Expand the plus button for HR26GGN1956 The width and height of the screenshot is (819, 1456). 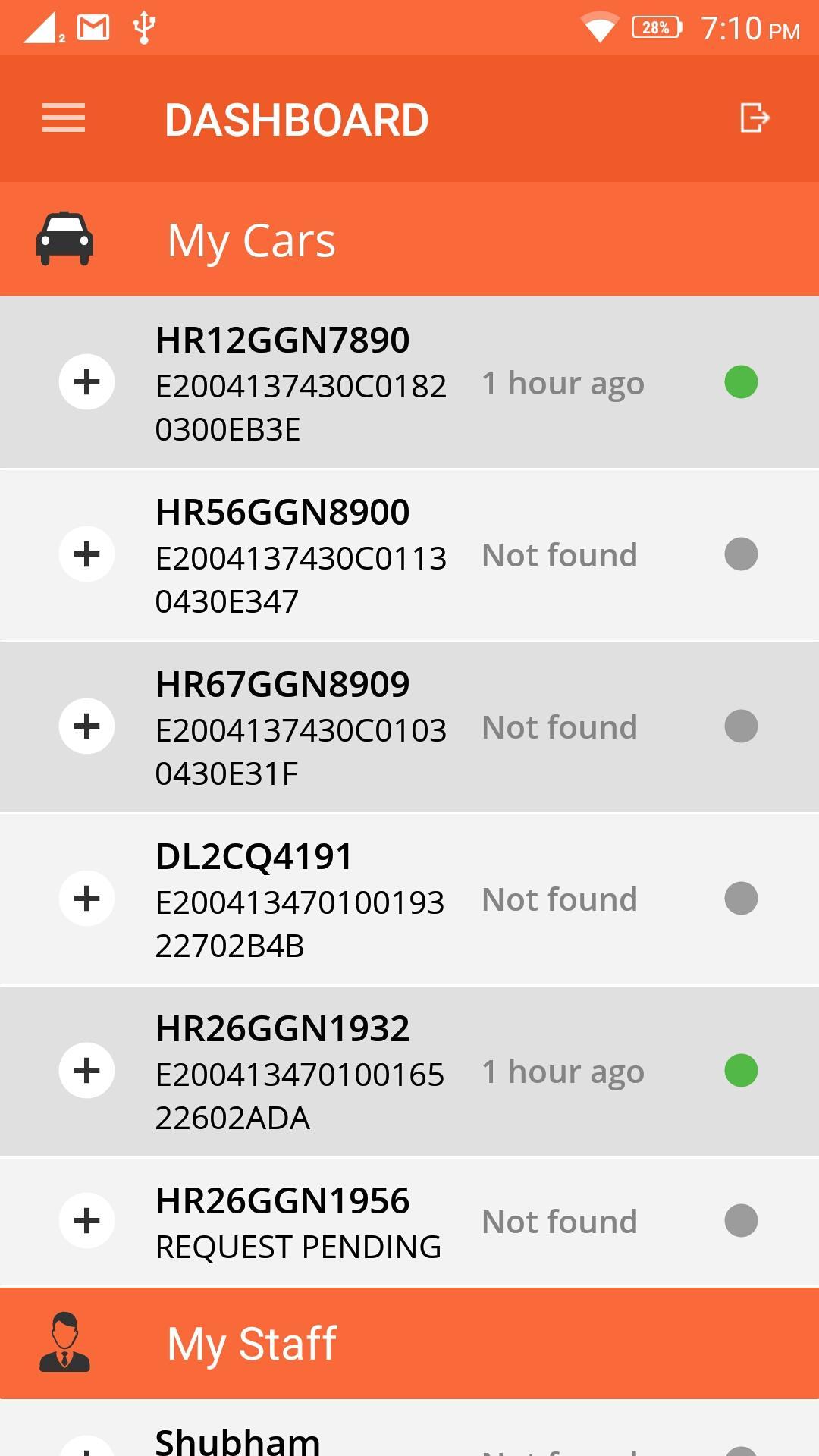point(87,1220)
